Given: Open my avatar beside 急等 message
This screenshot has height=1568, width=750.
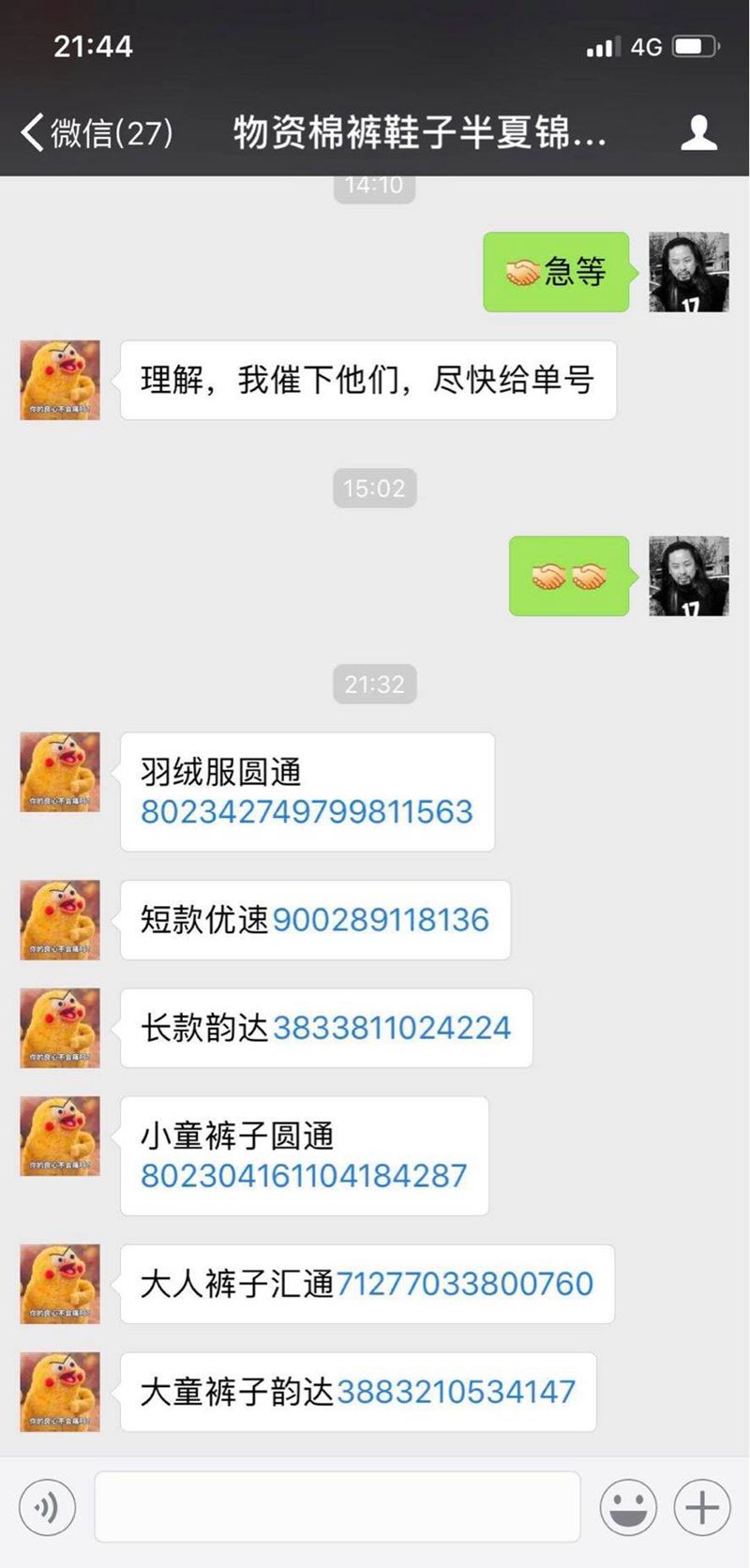Looking at the screenshot, I should click(689, 272).
